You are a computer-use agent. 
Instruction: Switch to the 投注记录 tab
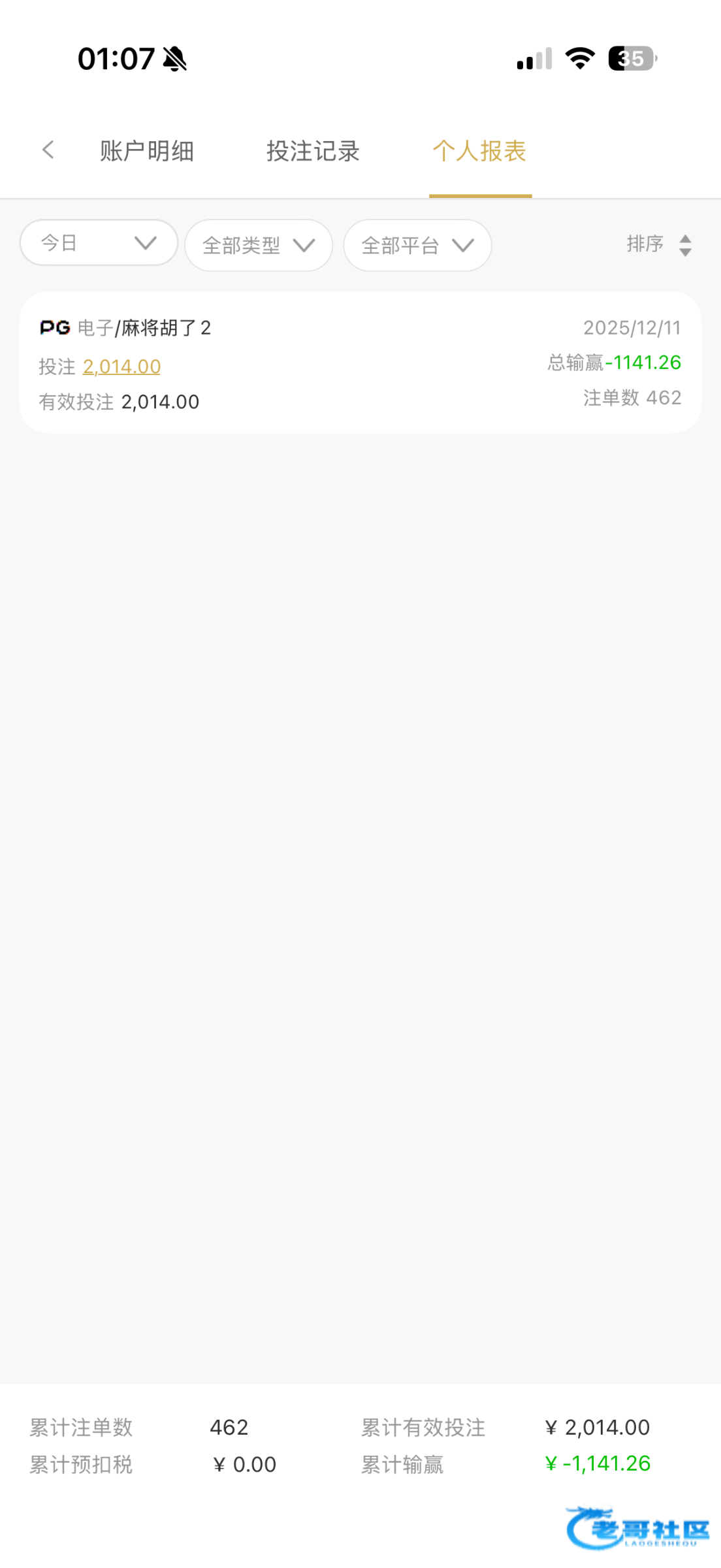313,151
